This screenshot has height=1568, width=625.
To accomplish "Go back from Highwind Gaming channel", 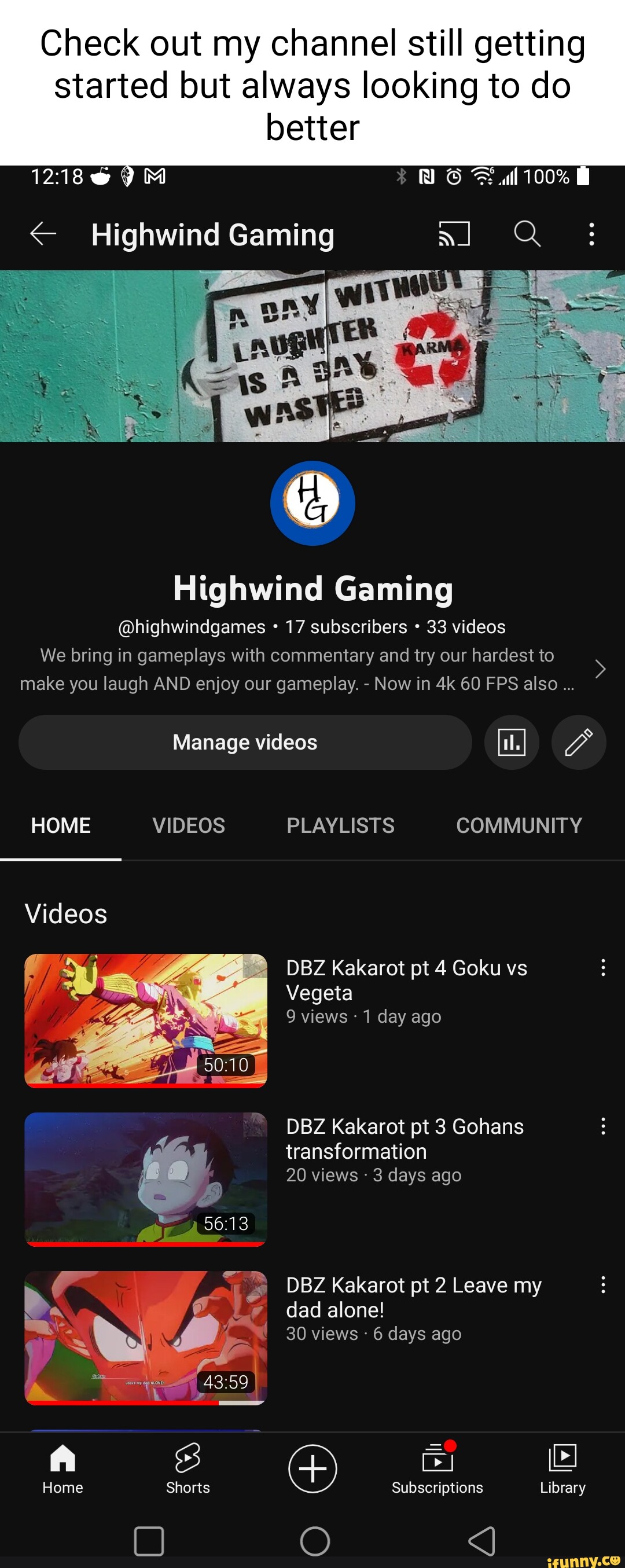I will 43,234.
